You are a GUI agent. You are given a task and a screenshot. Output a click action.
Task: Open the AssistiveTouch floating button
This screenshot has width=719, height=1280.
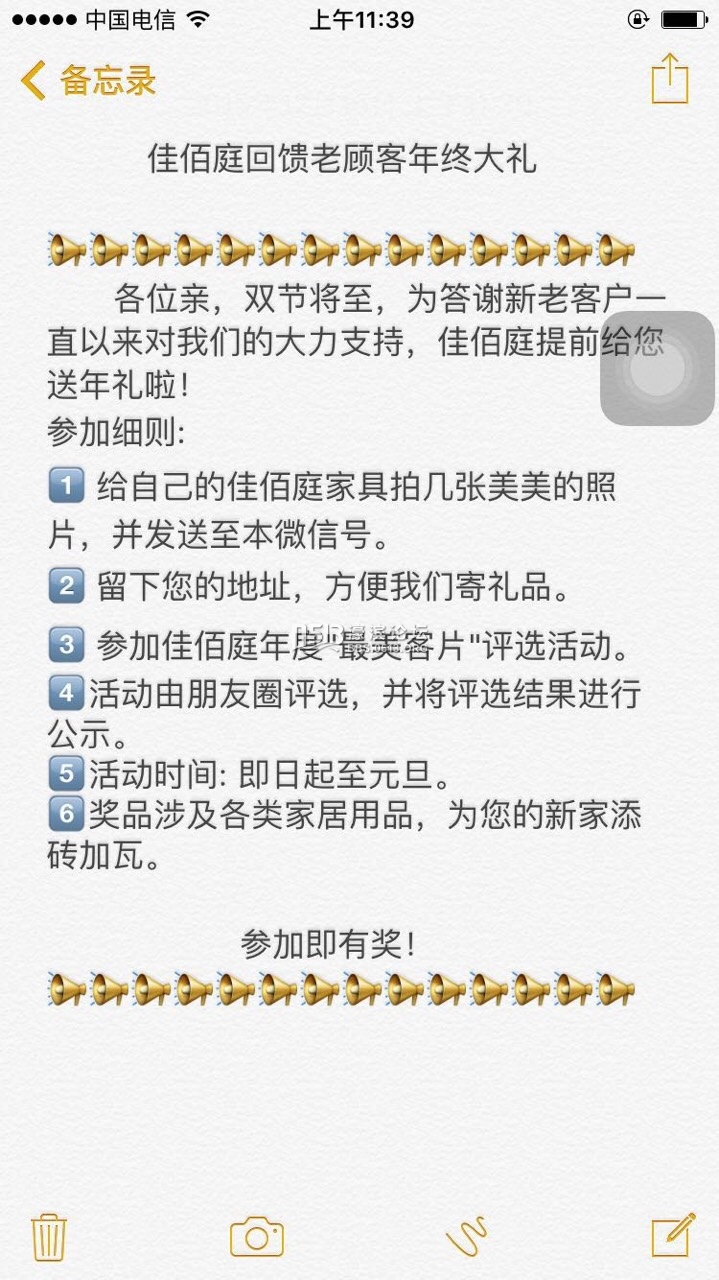coord(657,368)
